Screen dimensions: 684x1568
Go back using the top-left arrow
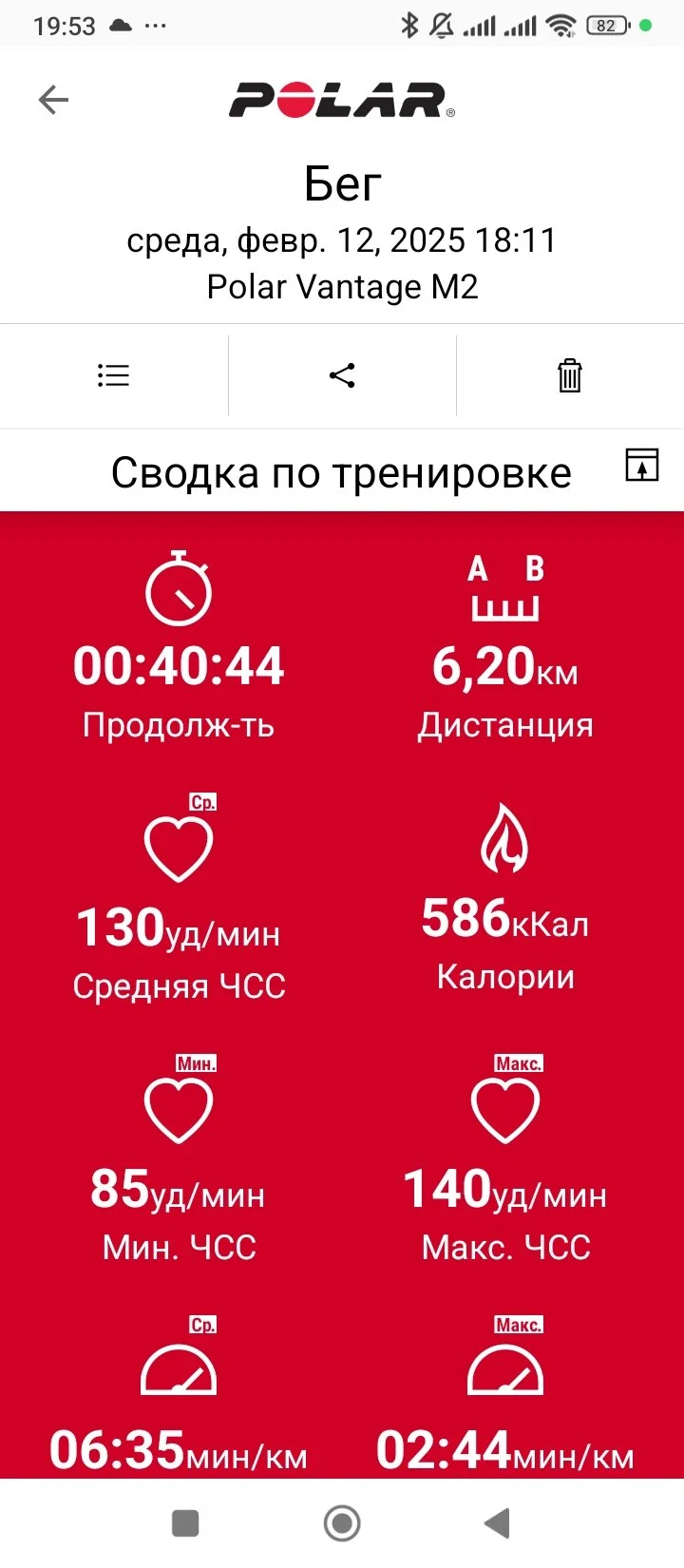53,100
